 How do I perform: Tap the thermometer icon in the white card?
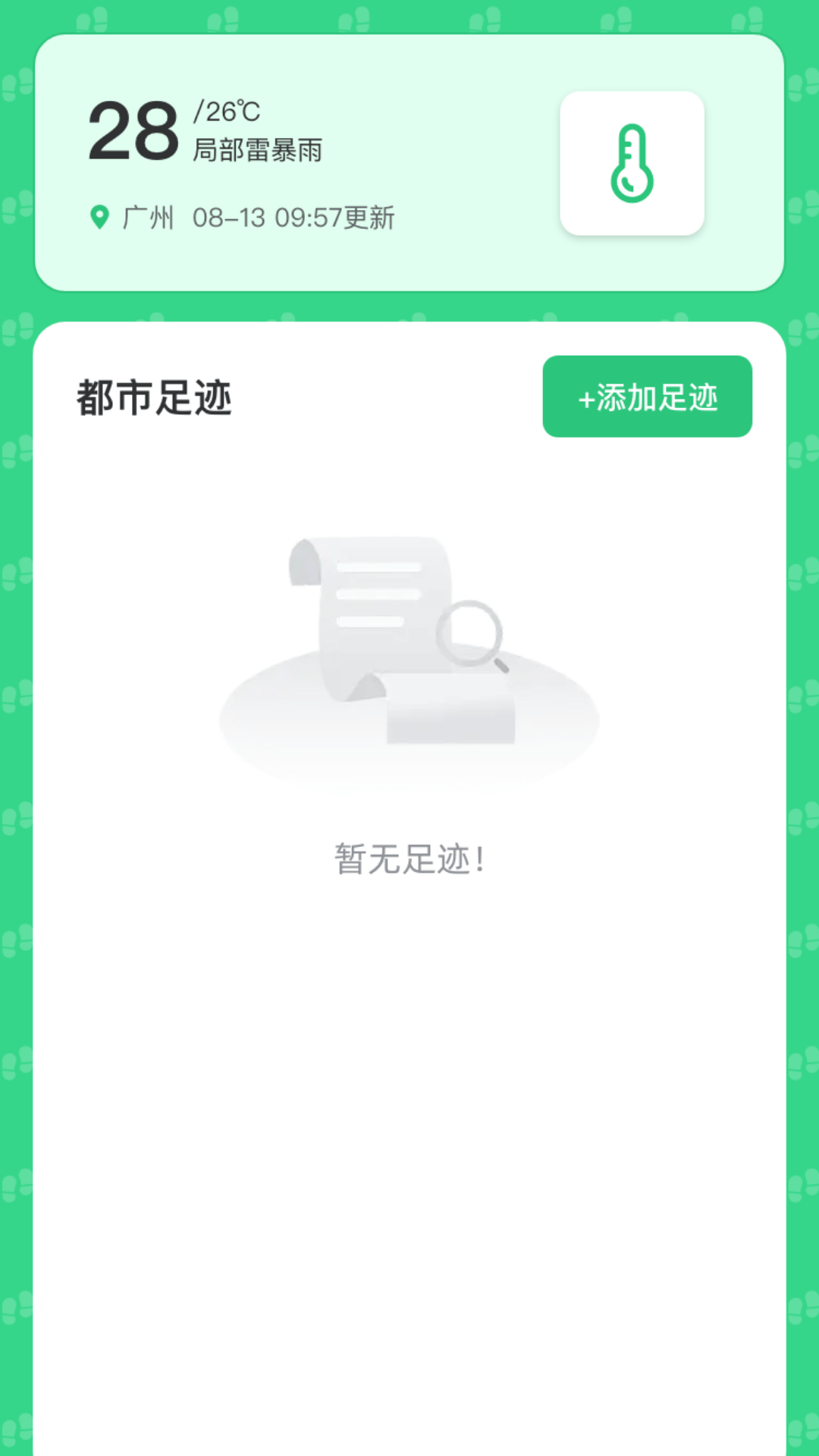click(631, 164)
